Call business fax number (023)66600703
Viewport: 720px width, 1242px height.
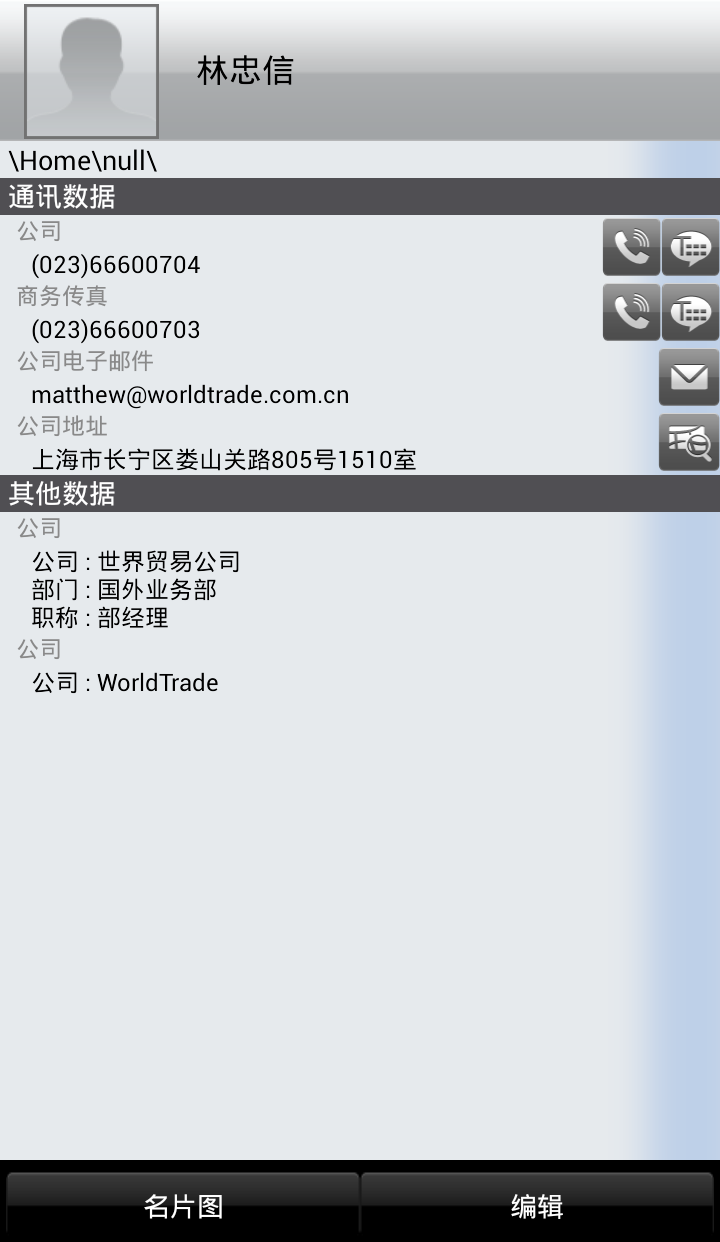631,312
